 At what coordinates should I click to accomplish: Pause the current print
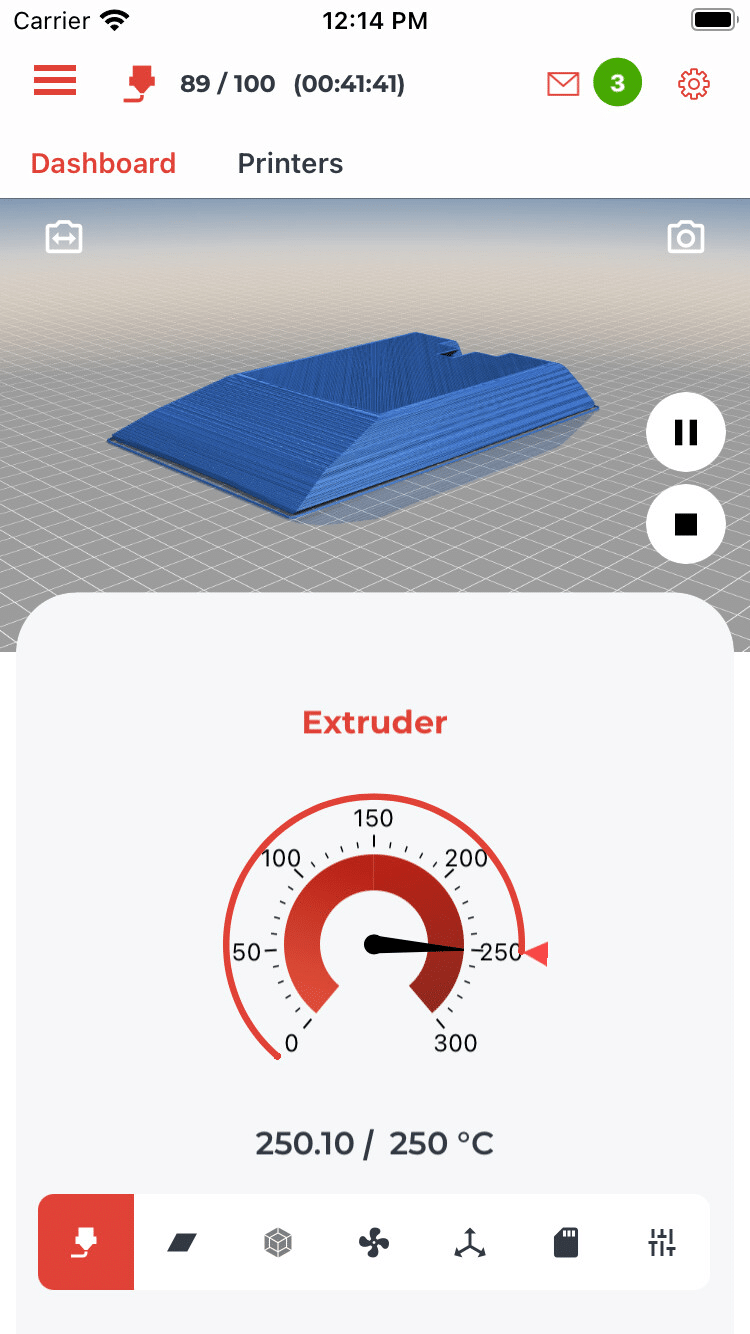[x=686, y=432]
